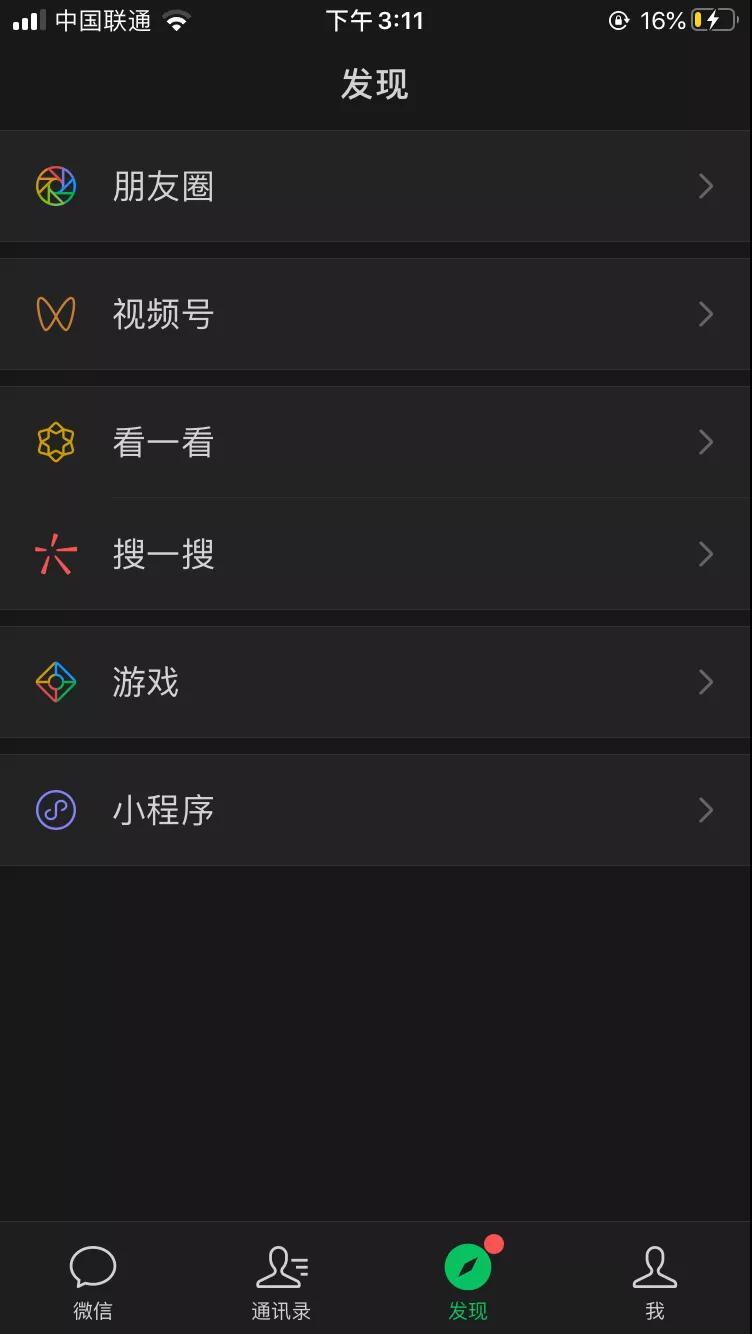Open 看一看

tap(376, 442)
